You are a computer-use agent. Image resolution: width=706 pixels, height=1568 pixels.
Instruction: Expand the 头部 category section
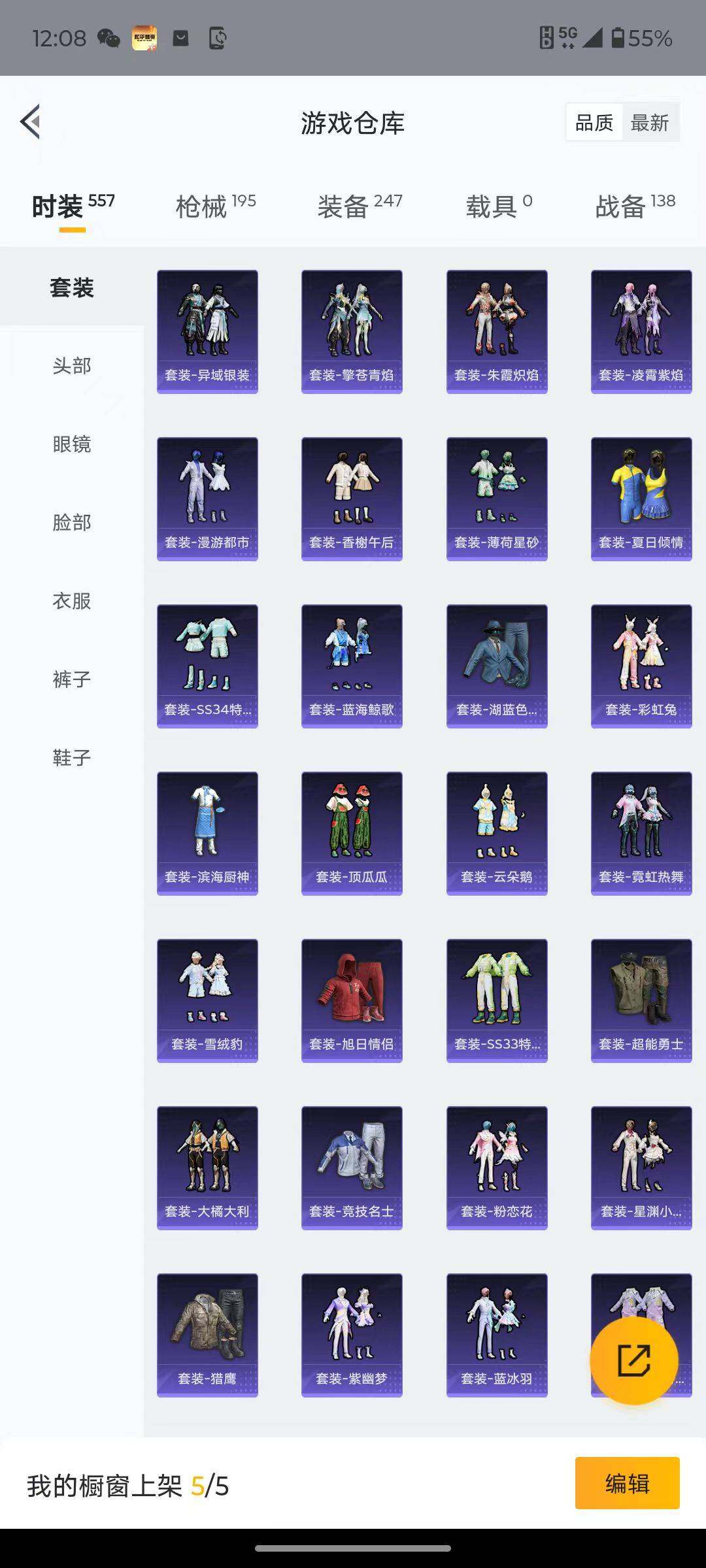(72, 366)
